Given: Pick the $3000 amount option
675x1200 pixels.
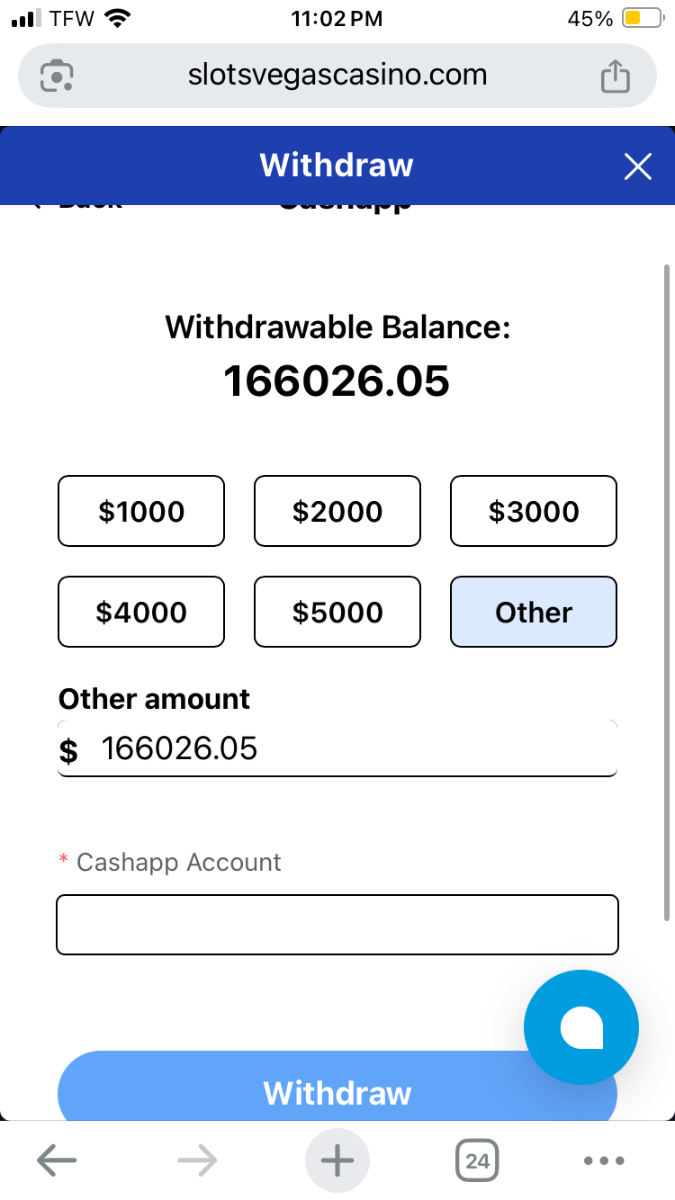Looking at the screenshot, I should 534,511.
